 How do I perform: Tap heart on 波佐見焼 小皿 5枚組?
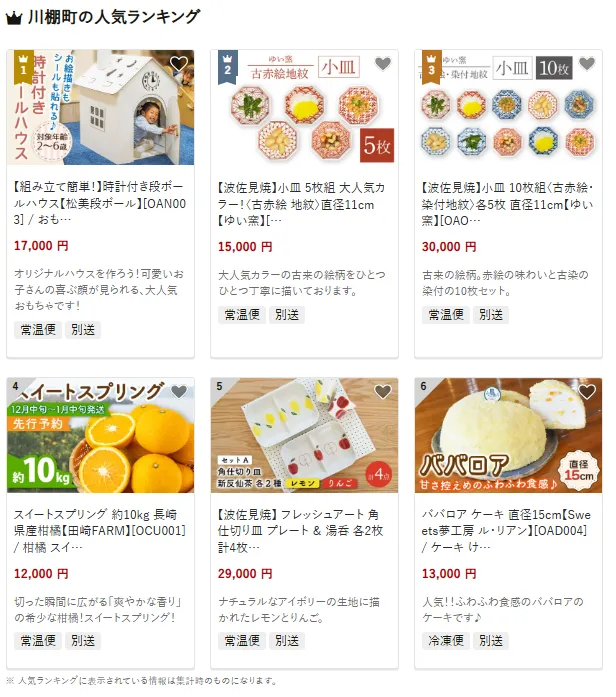pos(383,64)
